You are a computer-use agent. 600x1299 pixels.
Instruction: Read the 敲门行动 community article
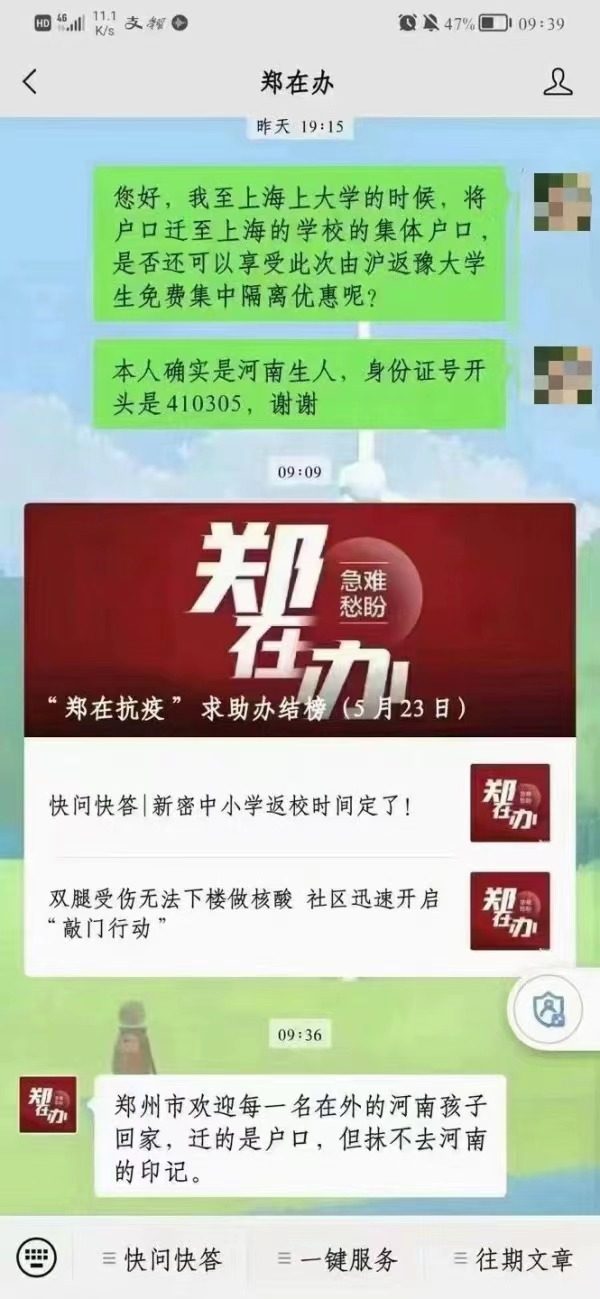click(300, 911)
